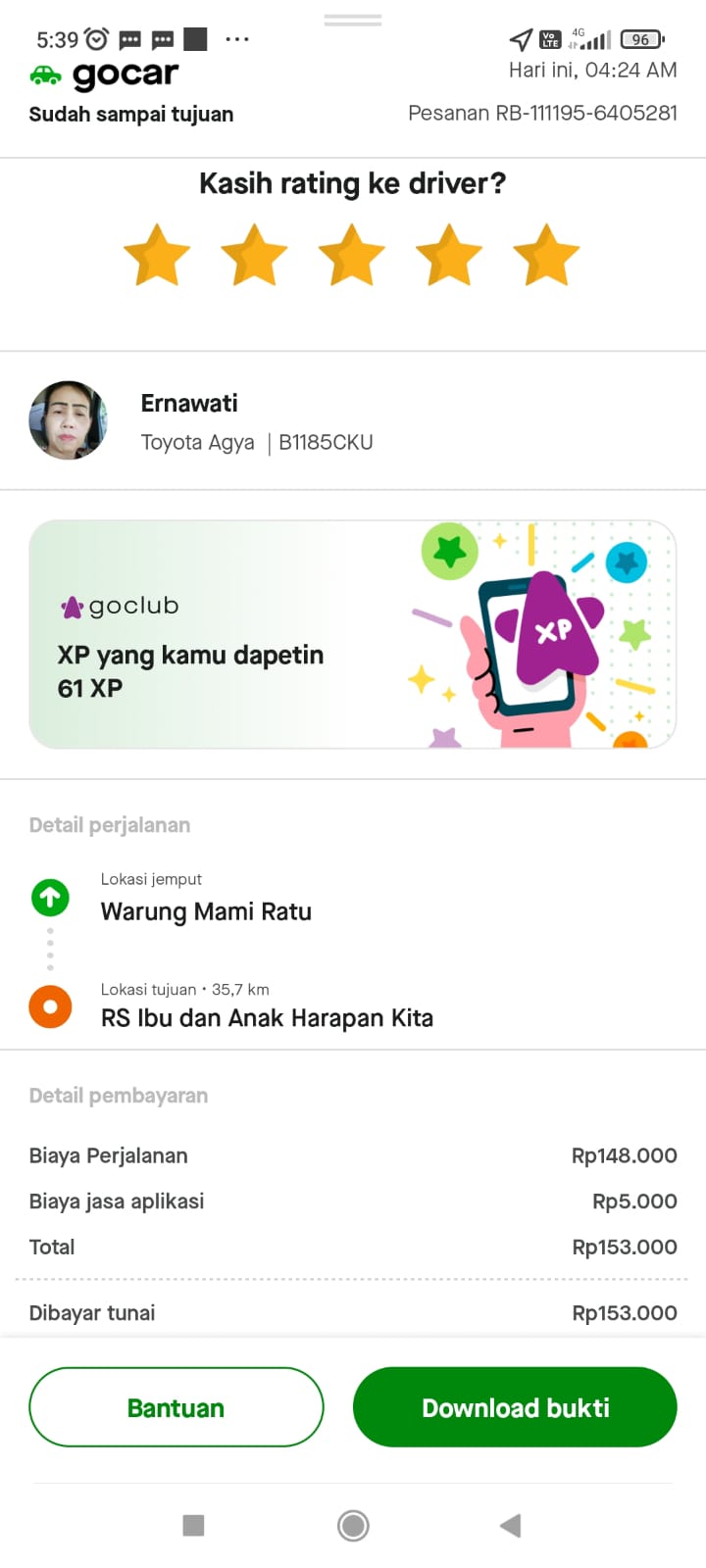Open the goclub XP card

(x=352, y=634)
